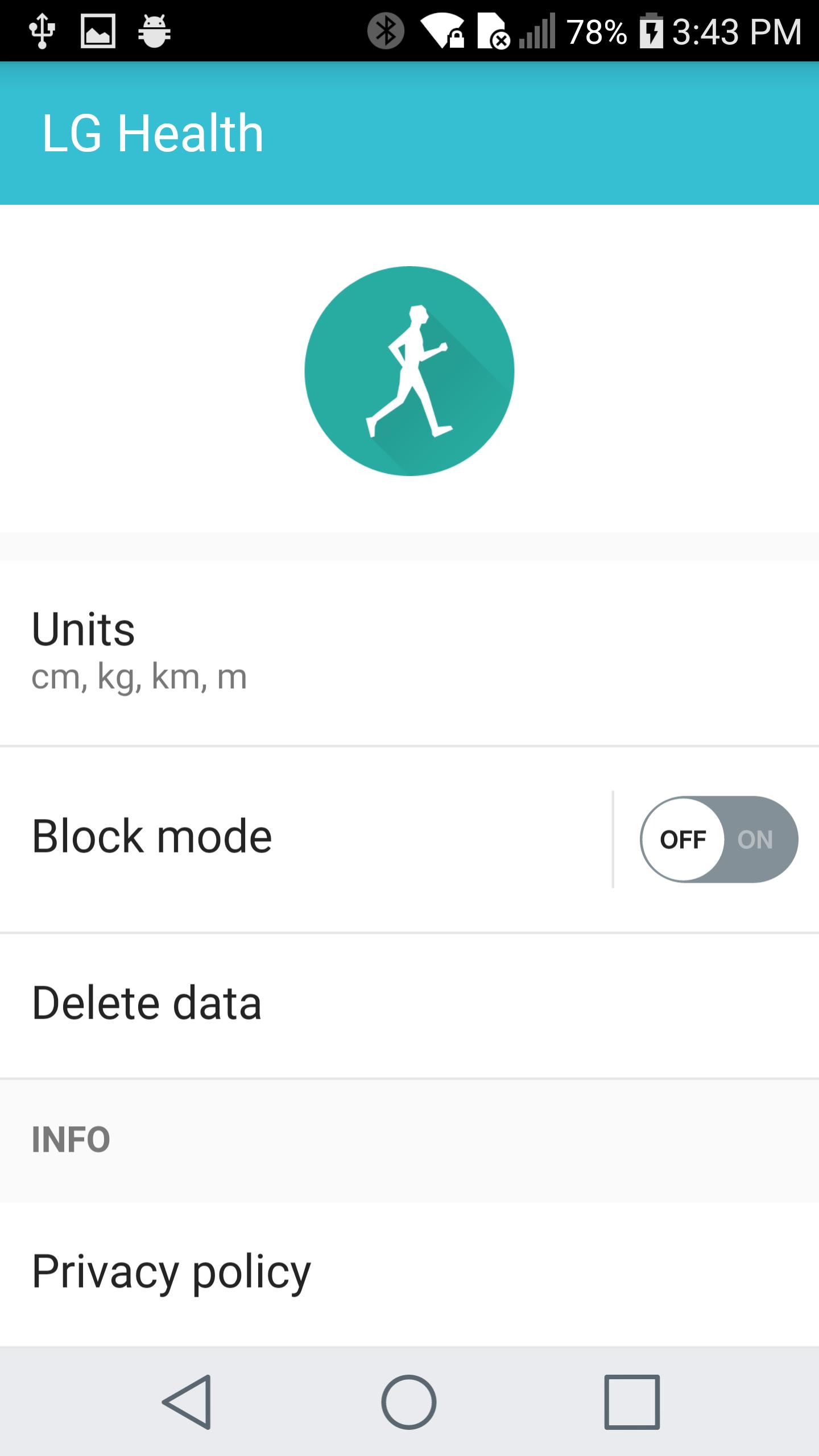Viewport: 819px width, 1456px height.
Task: Open the Delete data option
Action: point(409,1004)
